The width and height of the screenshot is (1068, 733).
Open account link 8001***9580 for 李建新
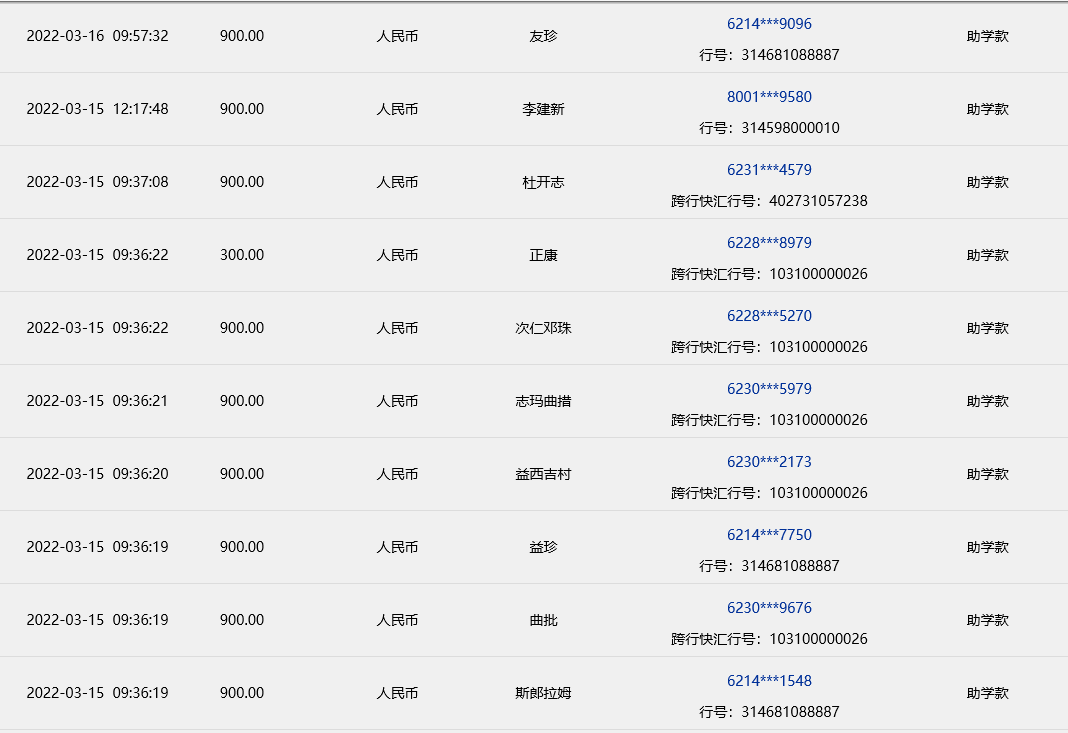[769, 97]
